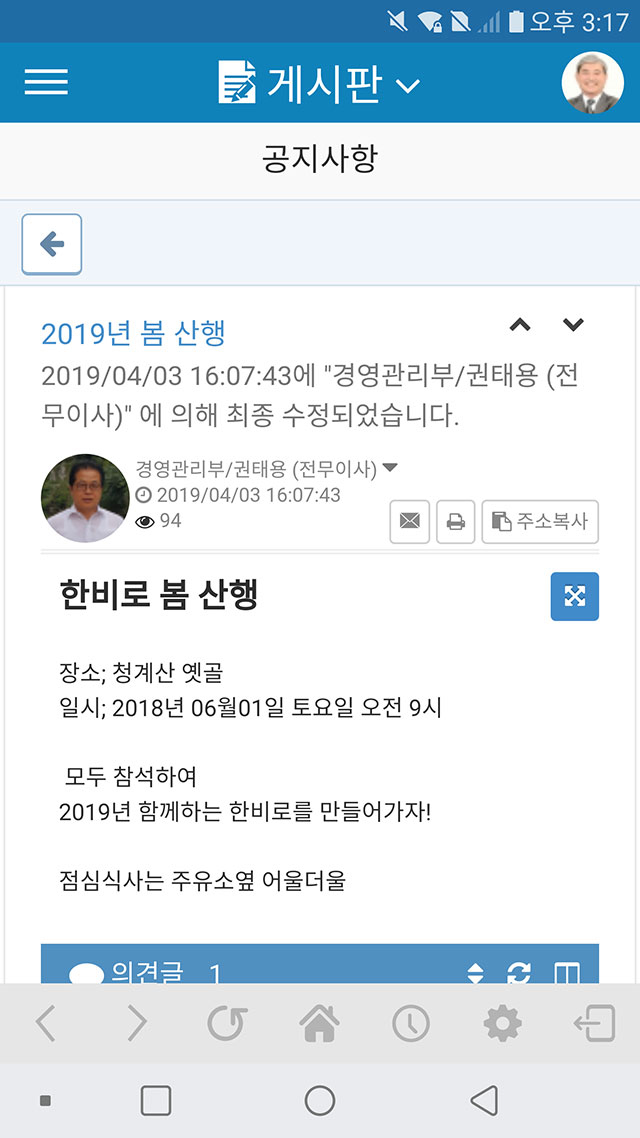This screenshot has width=640, height=1138.
Task: Toggle comment column layout icon
Action: [x=567, y=973]
